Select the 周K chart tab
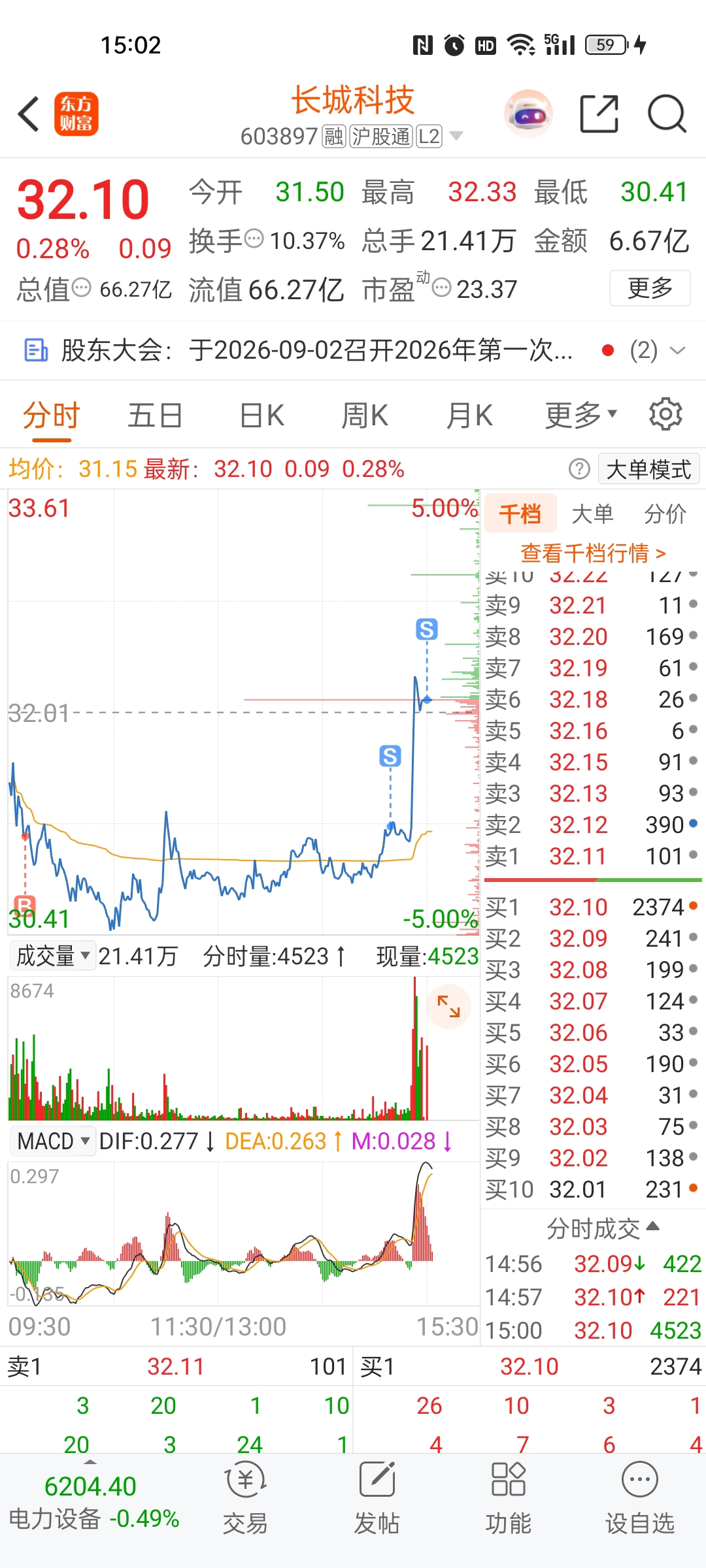Image resolution: width=706 pixels, height=1568 pixels. [365, 416]
